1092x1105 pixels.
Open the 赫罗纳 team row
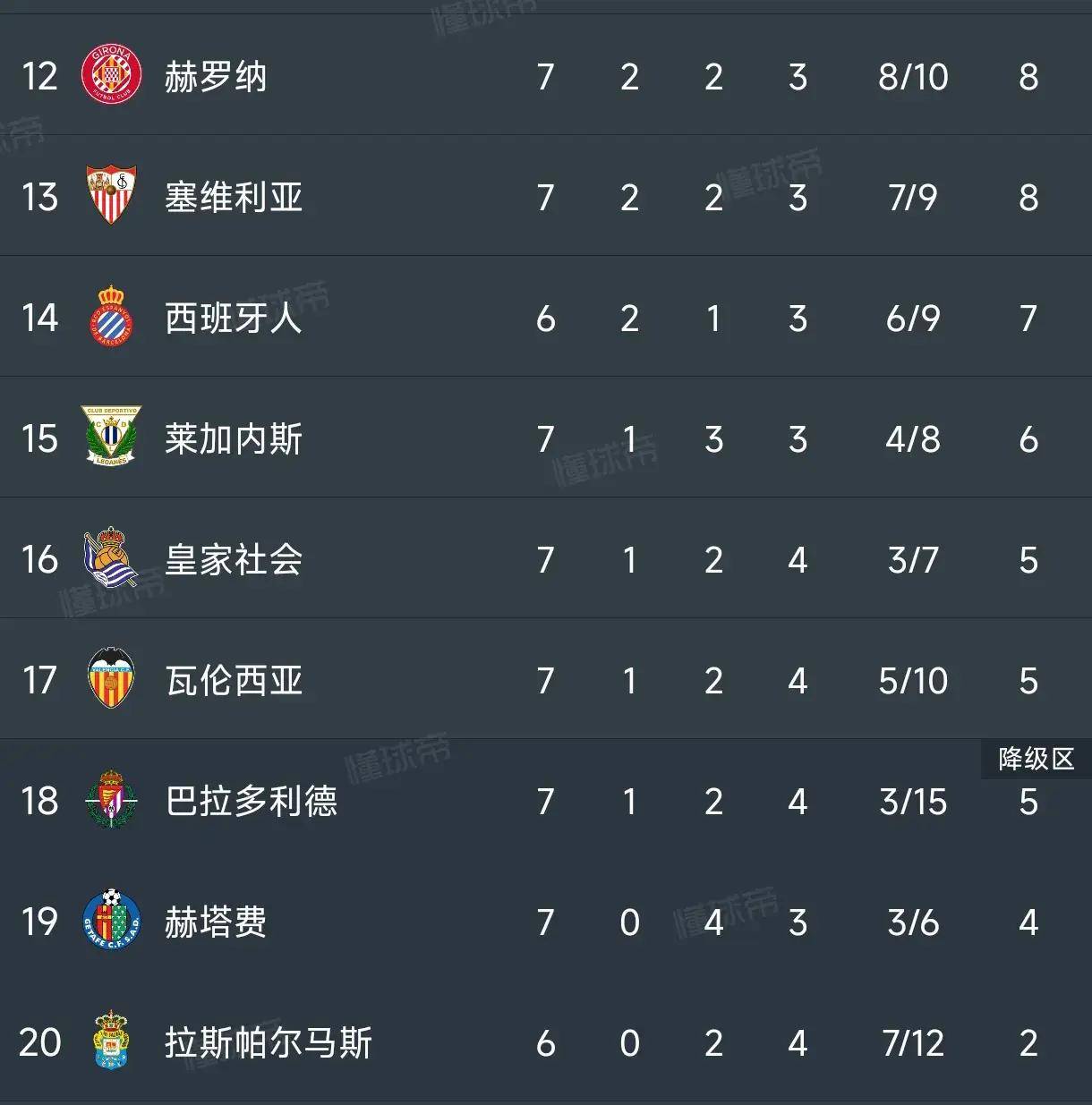[216, 77]
